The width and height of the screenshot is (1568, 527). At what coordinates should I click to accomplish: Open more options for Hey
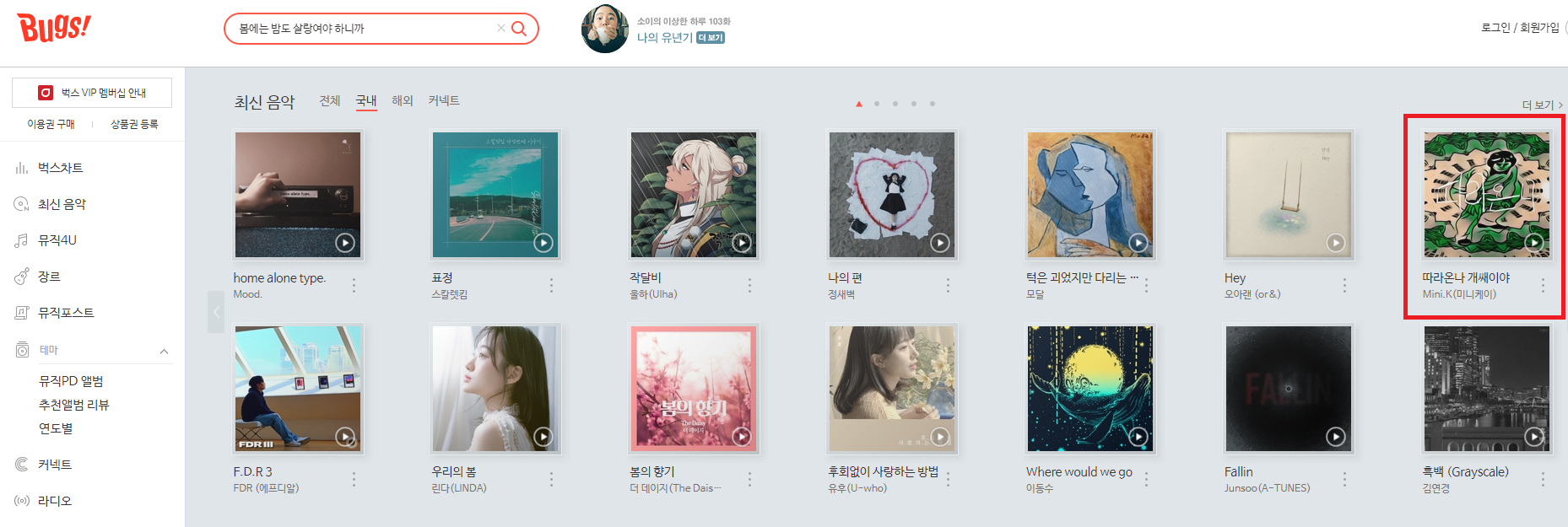1344,286
